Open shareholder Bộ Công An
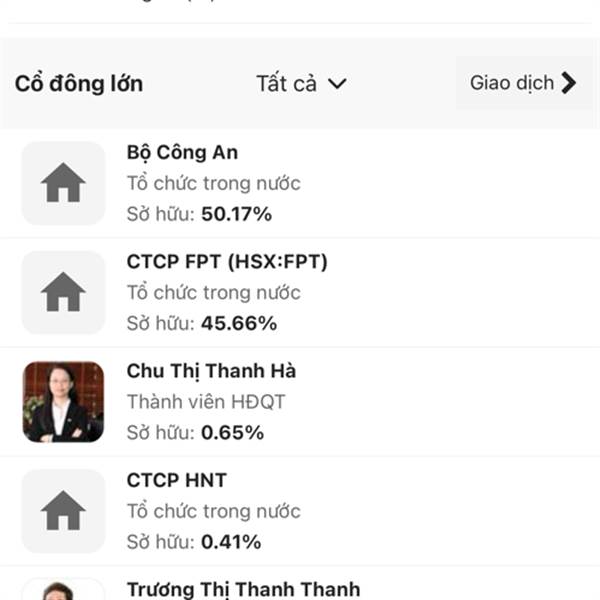600x600 pixels. (300, 183)
